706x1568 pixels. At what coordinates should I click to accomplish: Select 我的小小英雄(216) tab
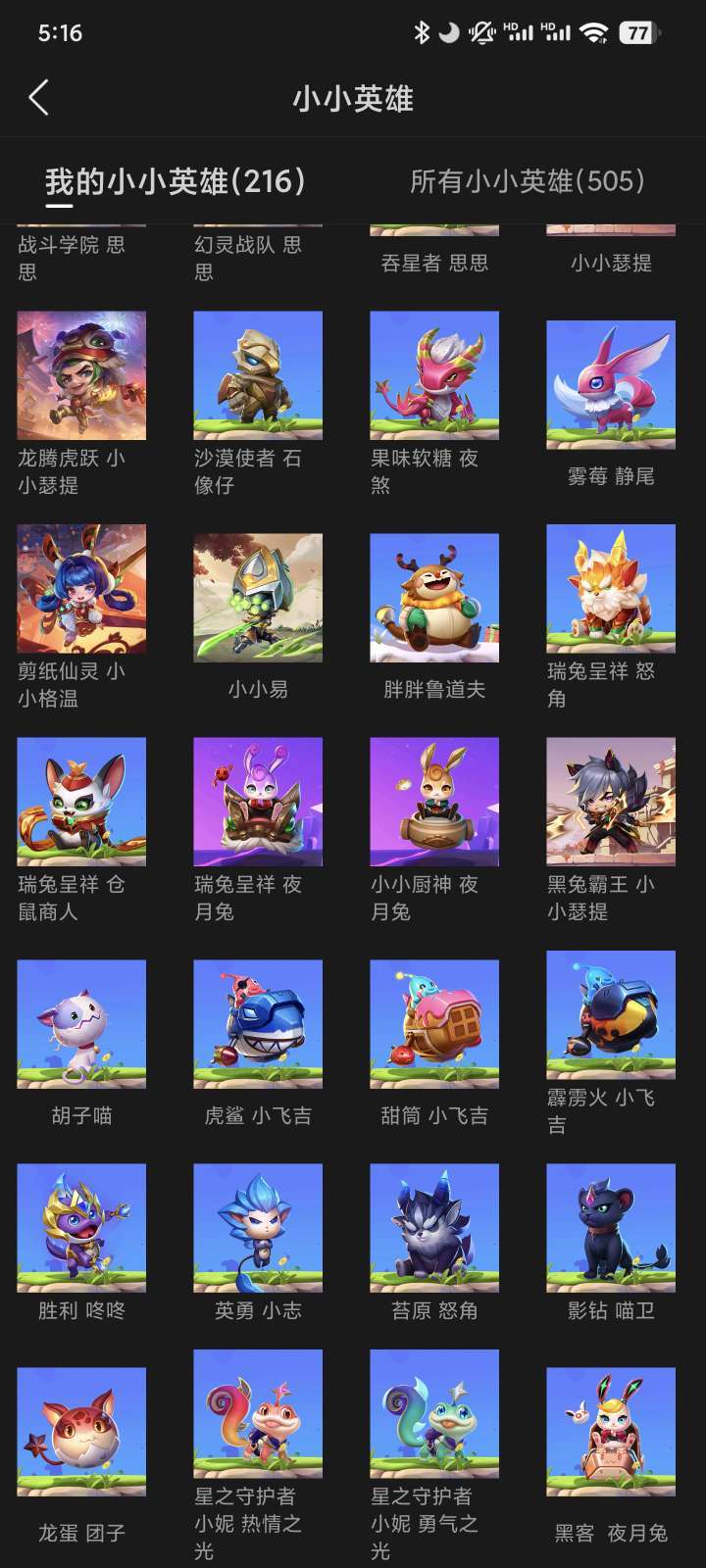[176, 181]
